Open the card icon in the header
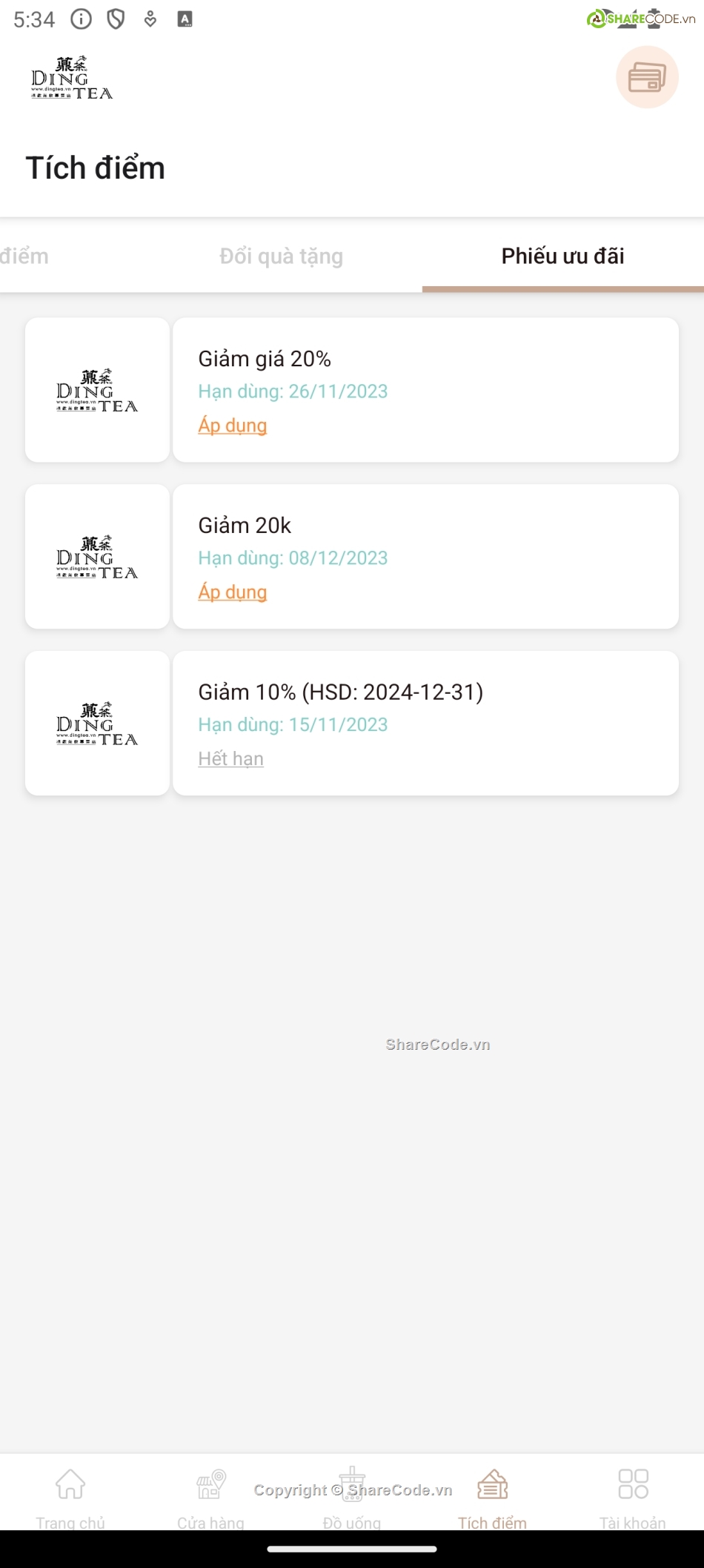Image resolution: width=704 pixels, height=1568 pixels. (x=647, y=77)
